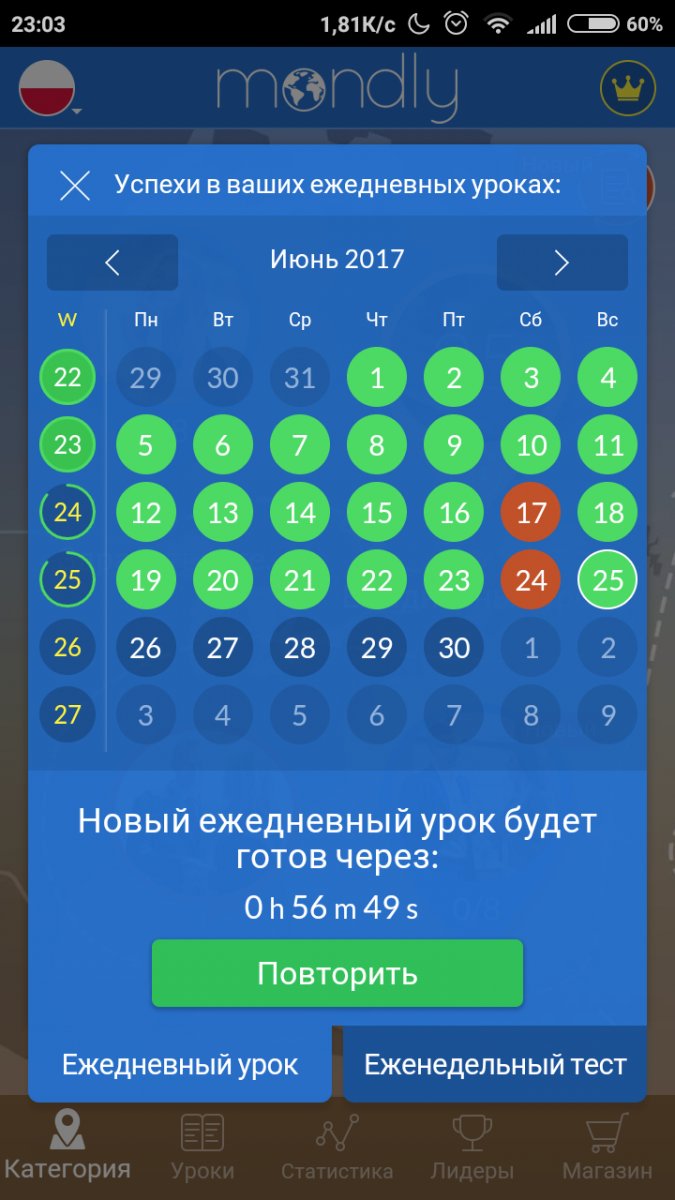Open the day June 1
Screen dimensions: 675x1200
pyautogui.click(x=377, y=378)
